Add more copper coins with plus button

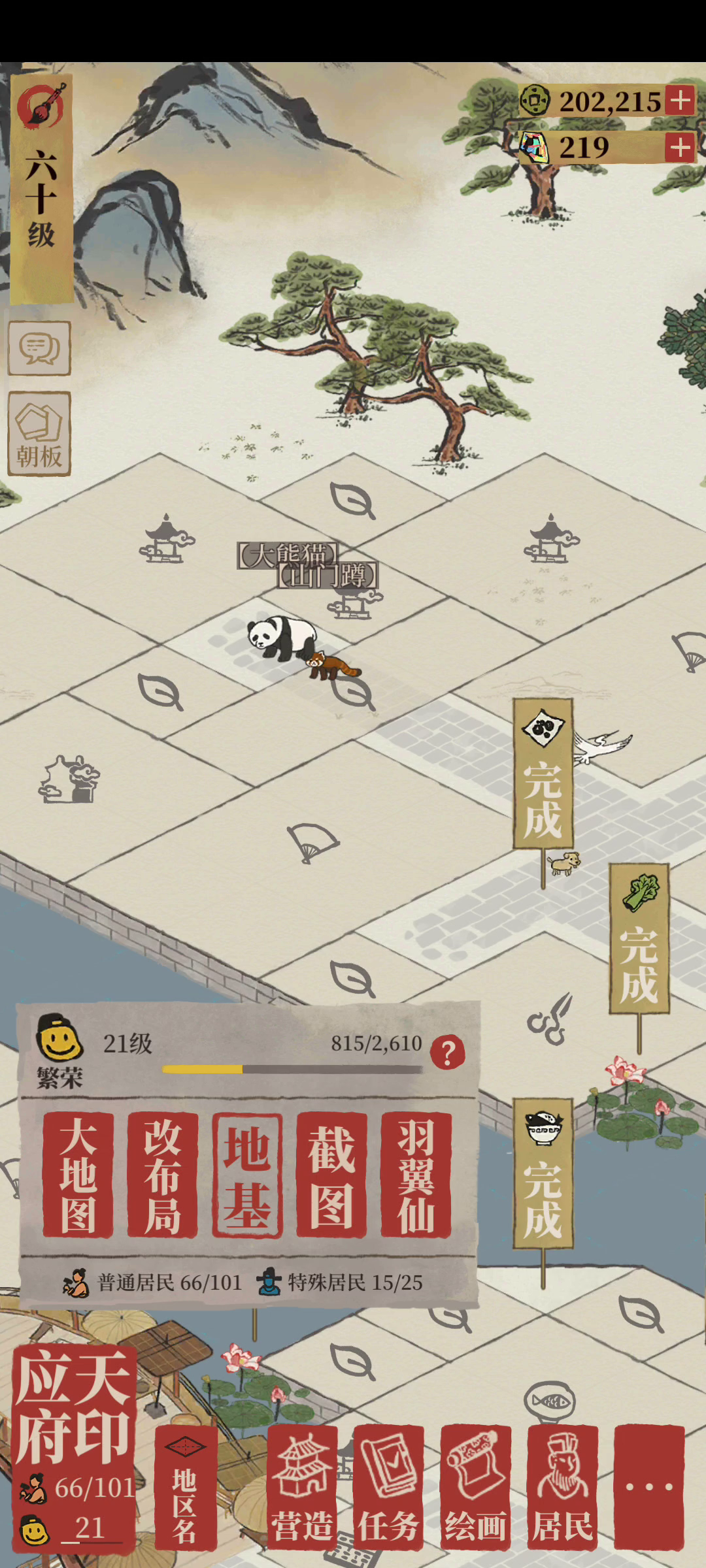(x=680, y=101)
